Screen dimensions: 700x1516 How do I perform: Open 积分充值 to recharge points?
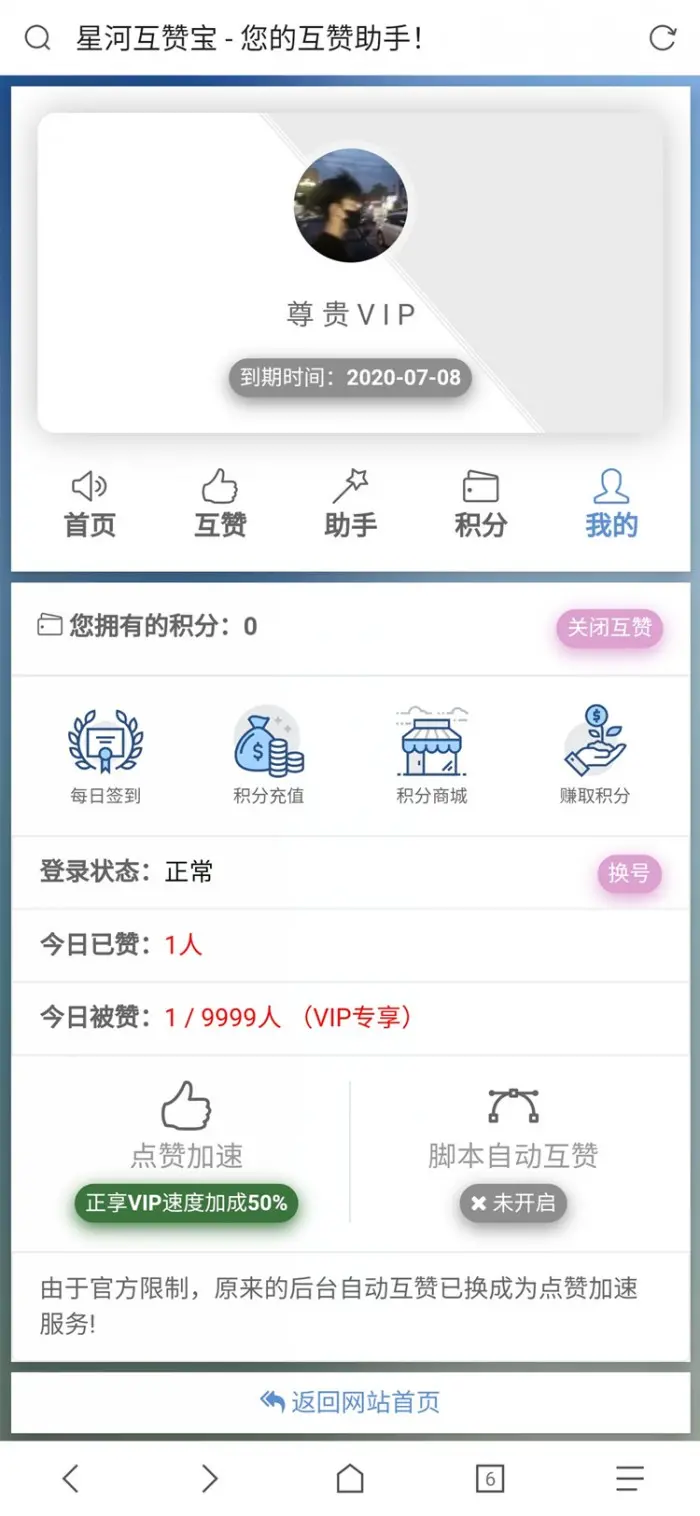[x=268, y=756]
